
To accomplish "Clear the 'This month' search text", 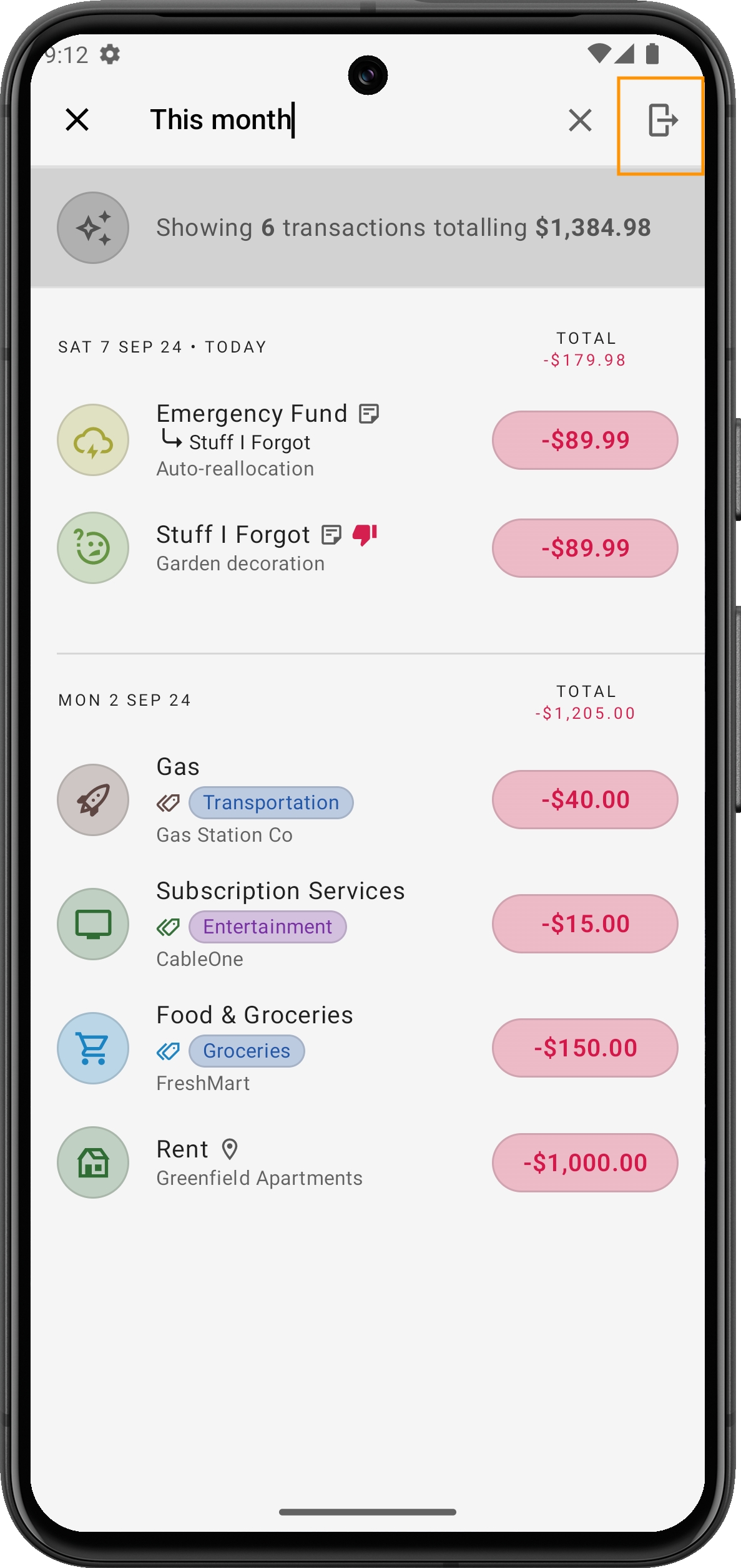I will (x=580, y=120).
